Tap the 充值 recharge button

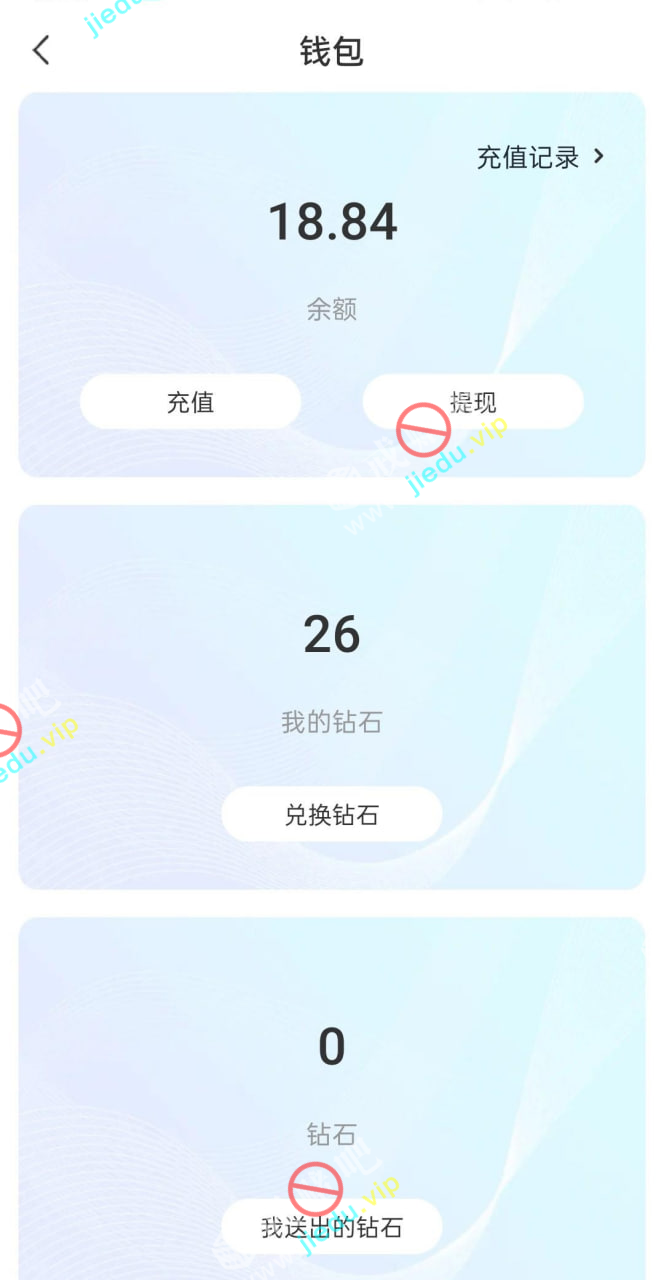pos(190,402)
